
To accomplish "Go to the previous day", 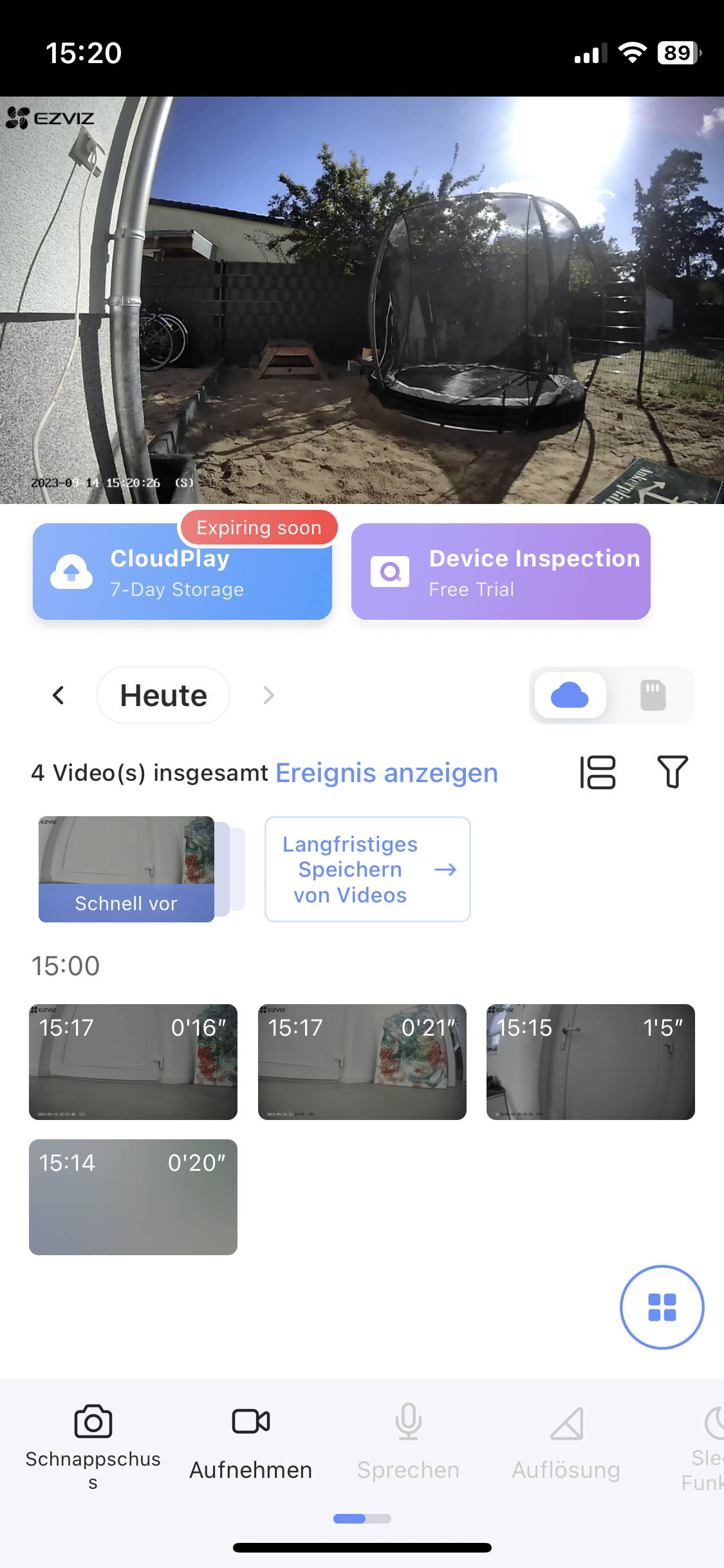I will click(59, 695).
